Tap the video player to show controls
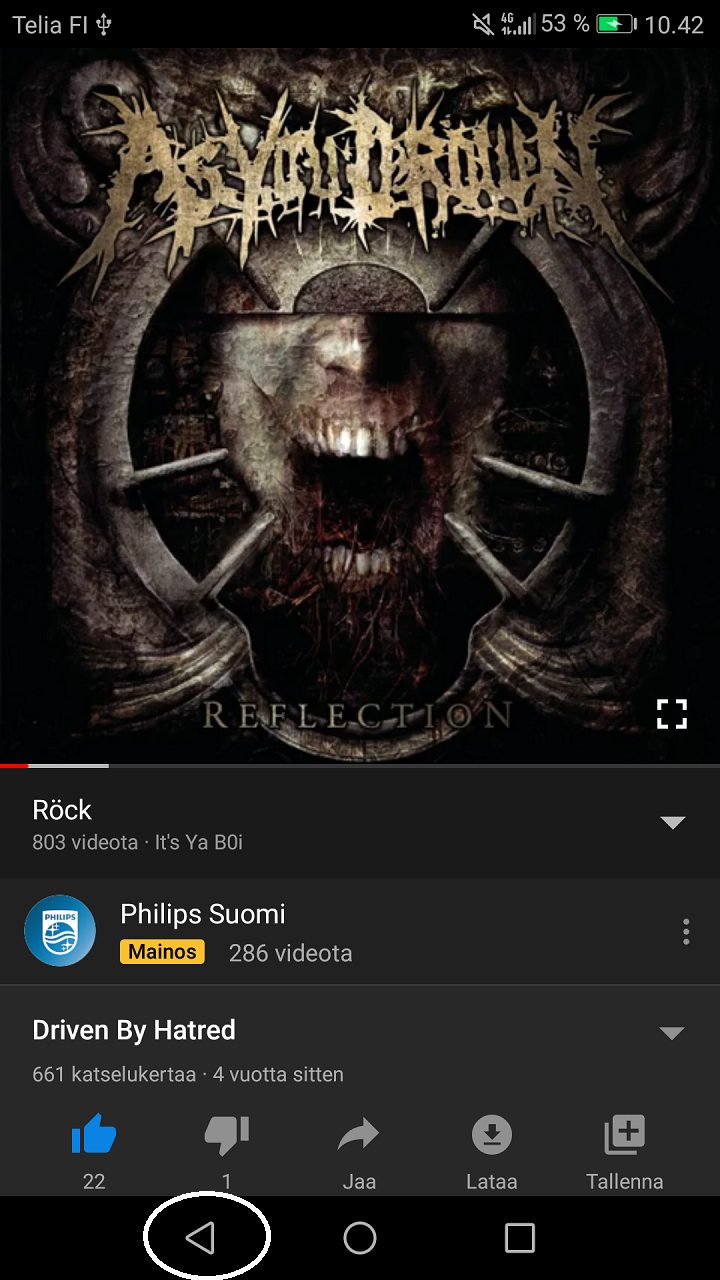This screenshot has width=720, height=1280. [x=360, y=400]
